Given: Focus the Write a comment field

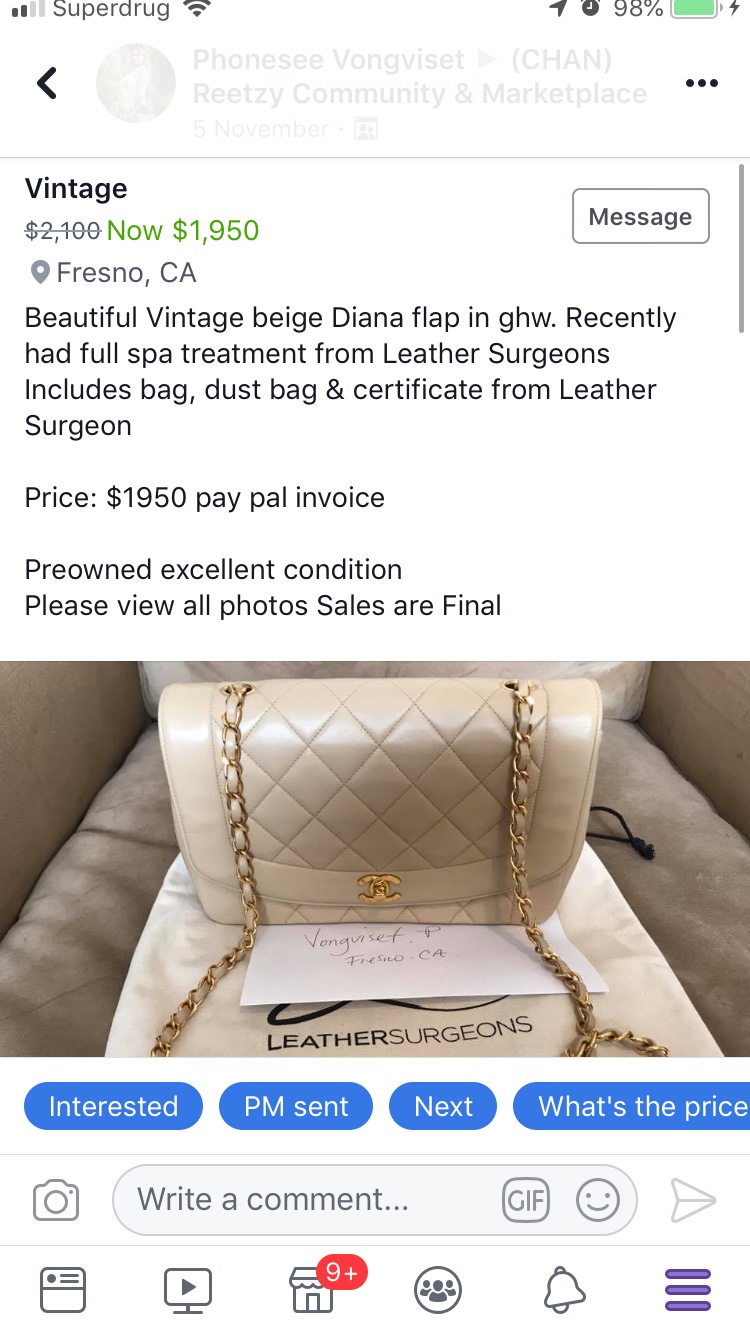Looking at the screenshot, I should coord(300,1199).
